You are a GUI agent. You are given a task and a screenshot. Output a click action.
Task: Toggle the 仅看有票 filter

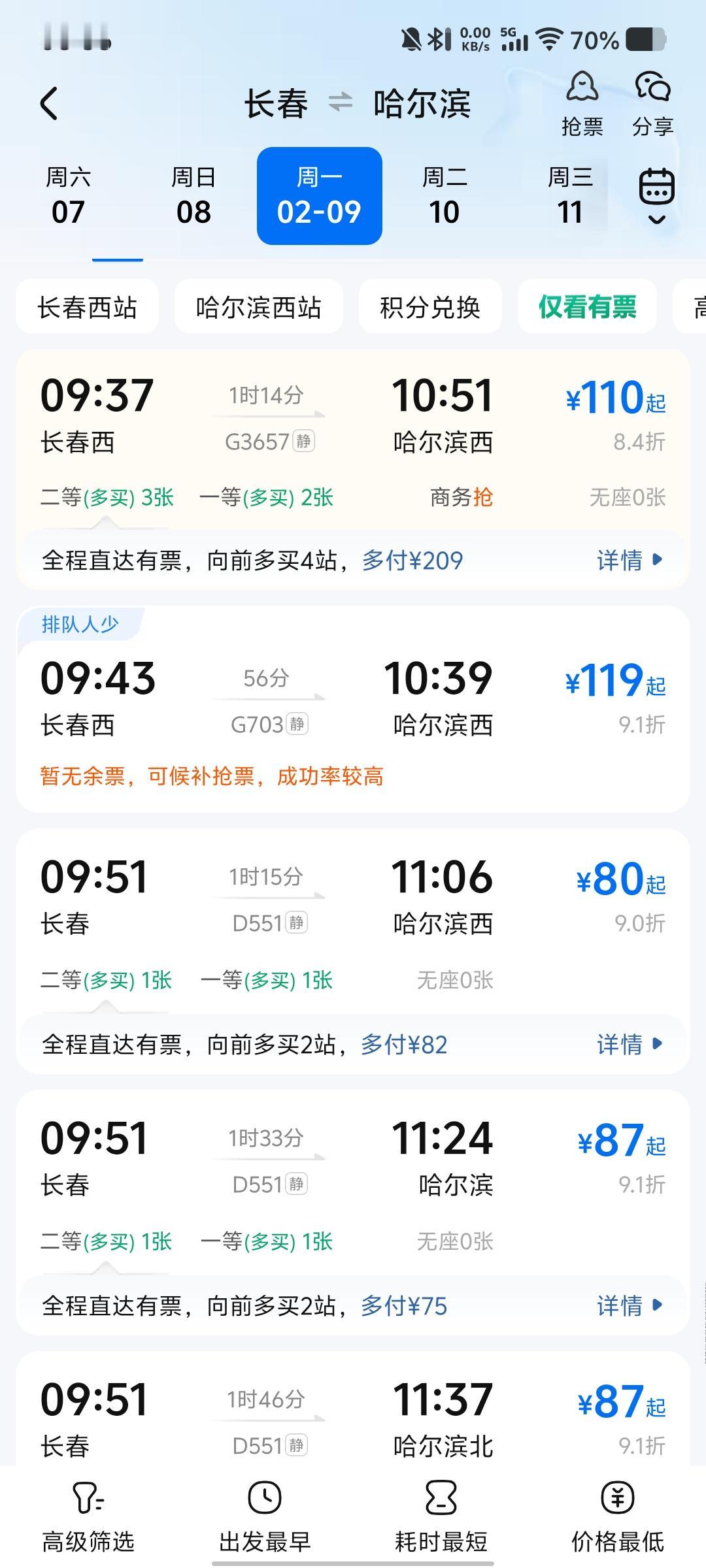(586, 306)
